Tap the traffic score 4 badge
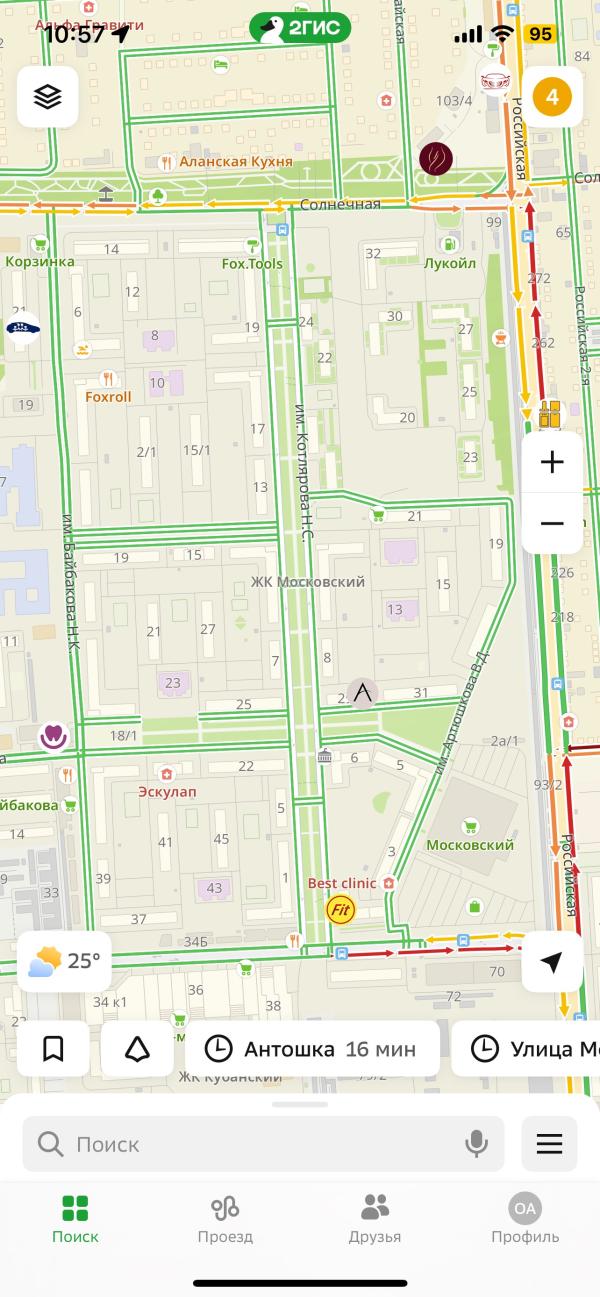Screen dimensions: 600x1297 pyautogui.click(x=552, y=96)
